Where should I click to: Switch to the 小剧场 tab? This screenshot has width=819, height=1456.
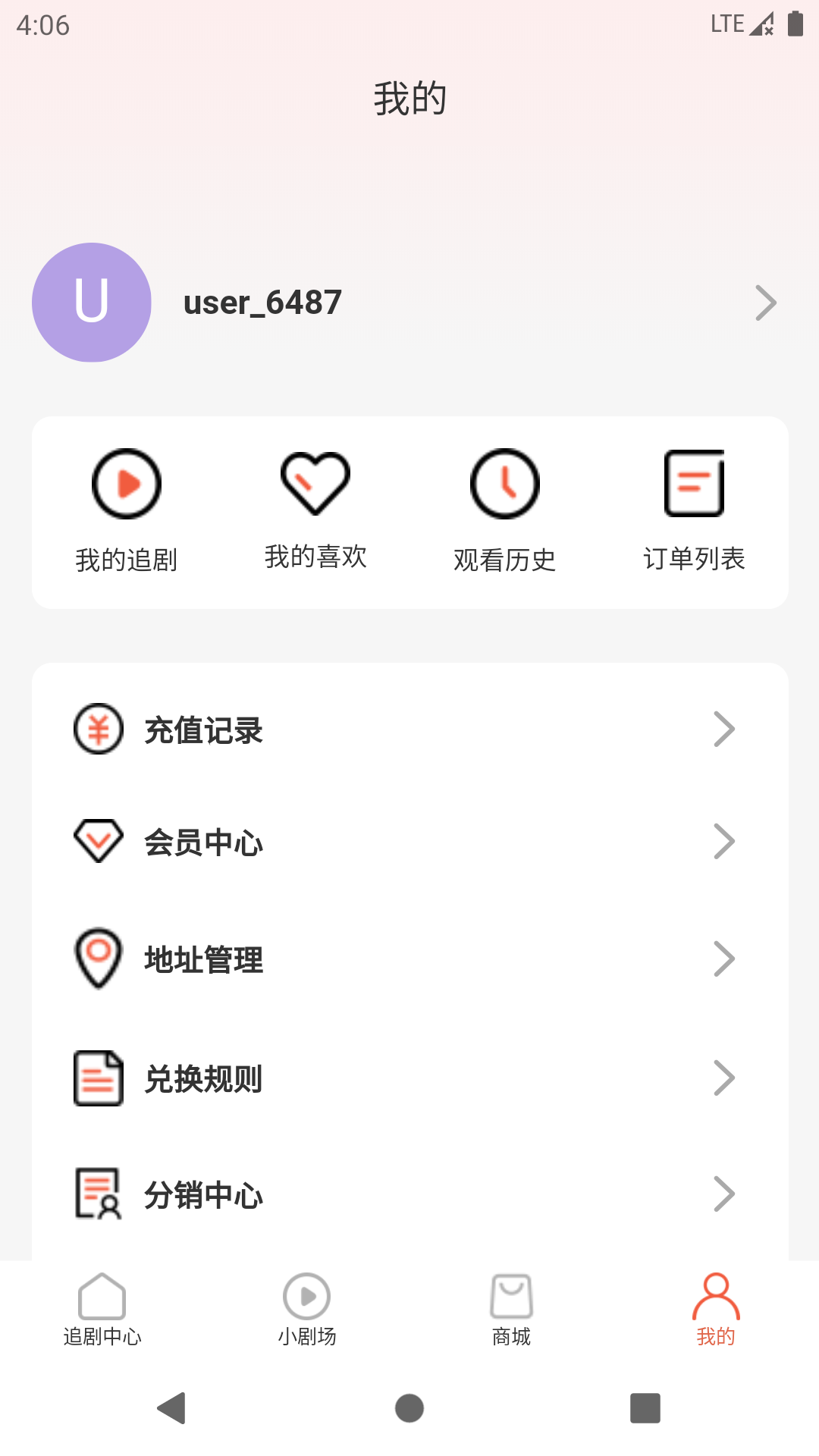306,1310
